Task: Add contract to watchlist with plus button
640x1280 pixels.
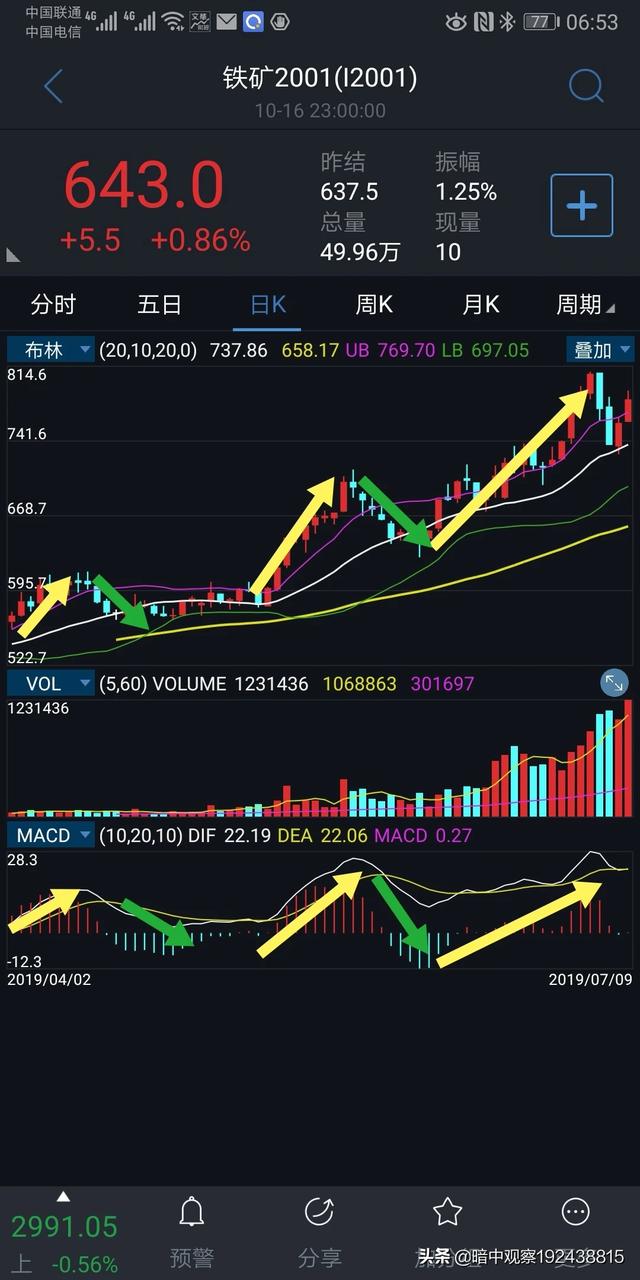Action: 581,206
